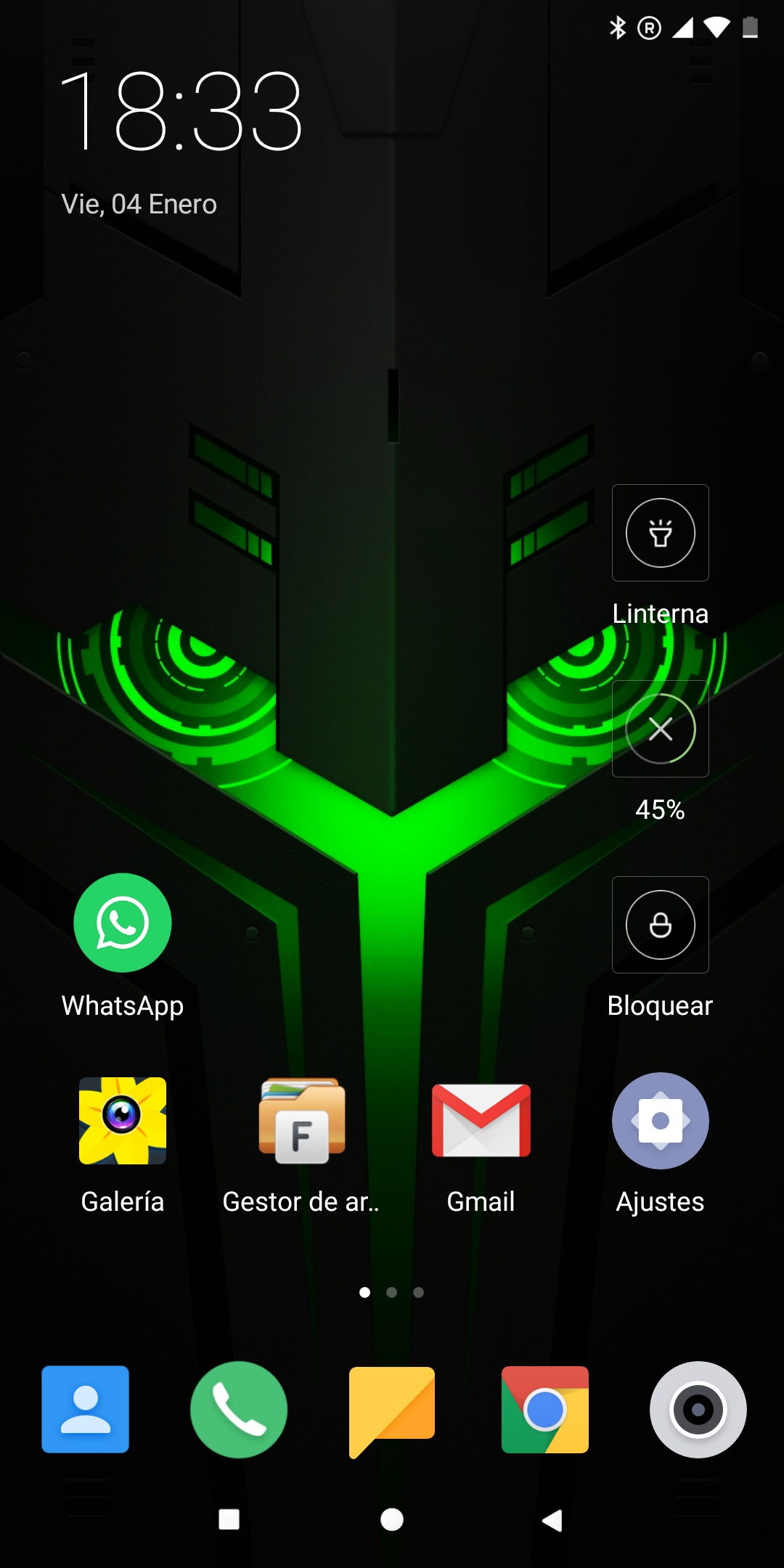Turn on the Linterna flashlight widget

tap(660, 533)
